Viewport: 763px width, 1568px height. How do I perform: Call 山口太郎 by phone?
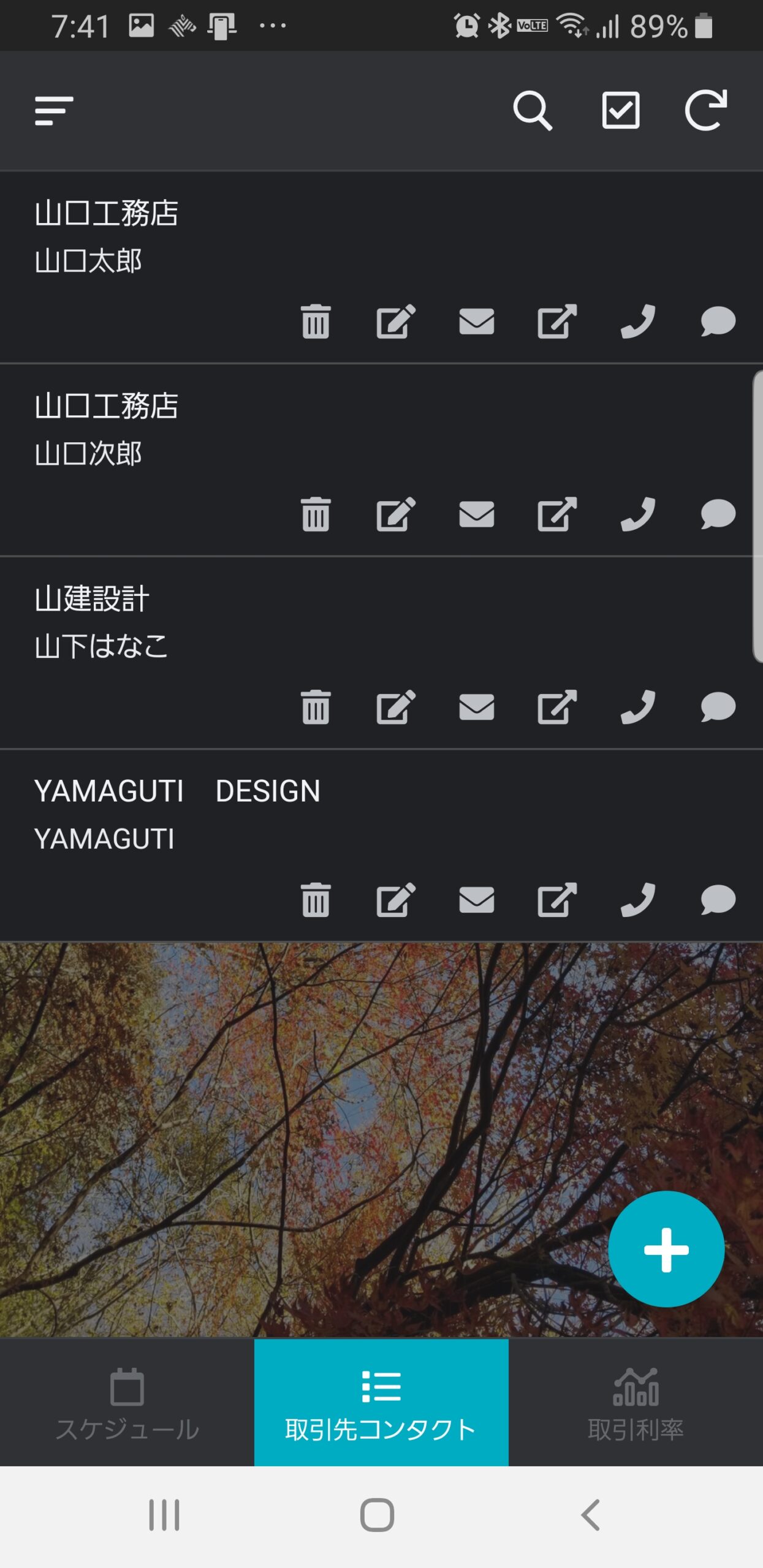tap(638, 321)
